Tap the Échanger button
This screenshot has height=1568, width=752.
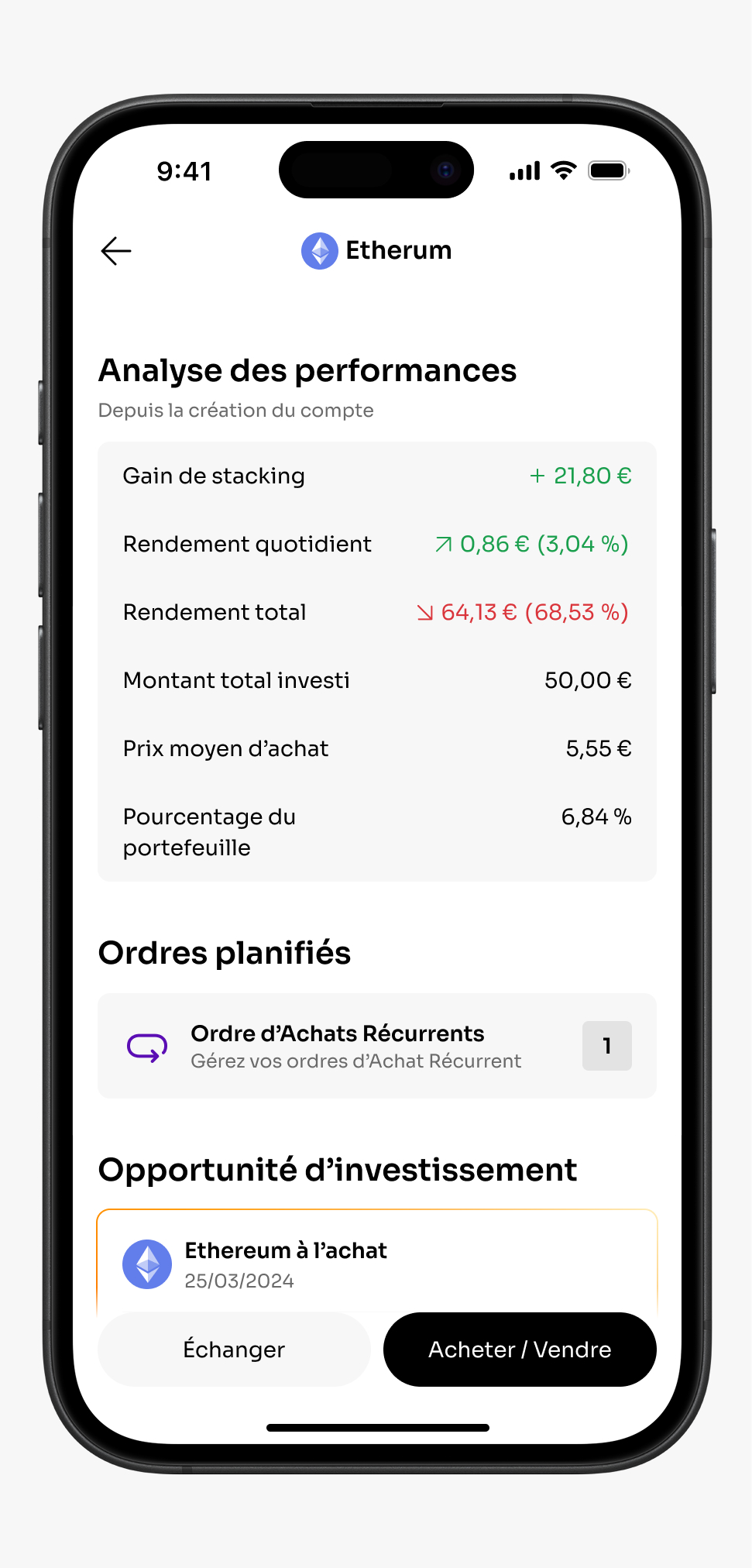234,1350
